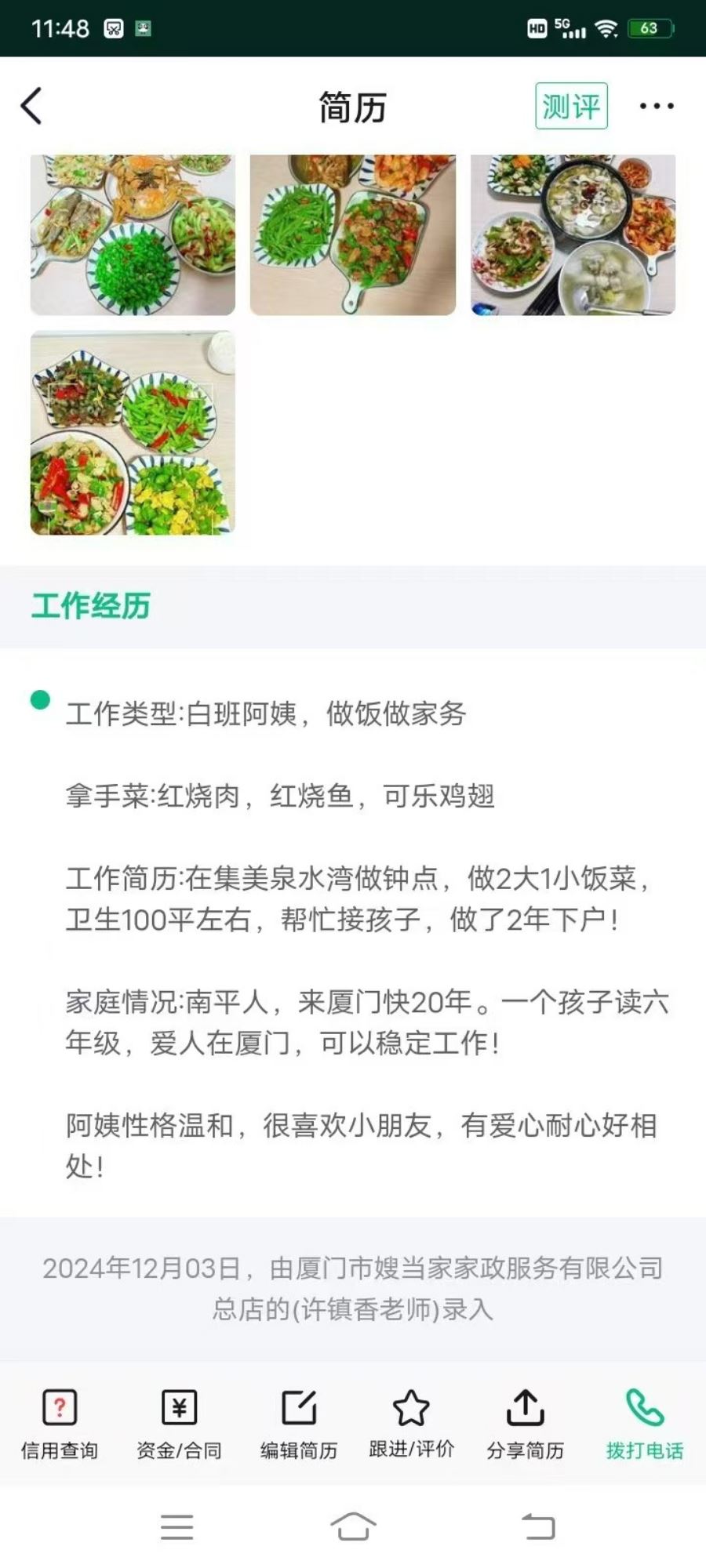The image size is (706, 1568).
Task: Share the resume via 分享简历
Action: 525,1423
